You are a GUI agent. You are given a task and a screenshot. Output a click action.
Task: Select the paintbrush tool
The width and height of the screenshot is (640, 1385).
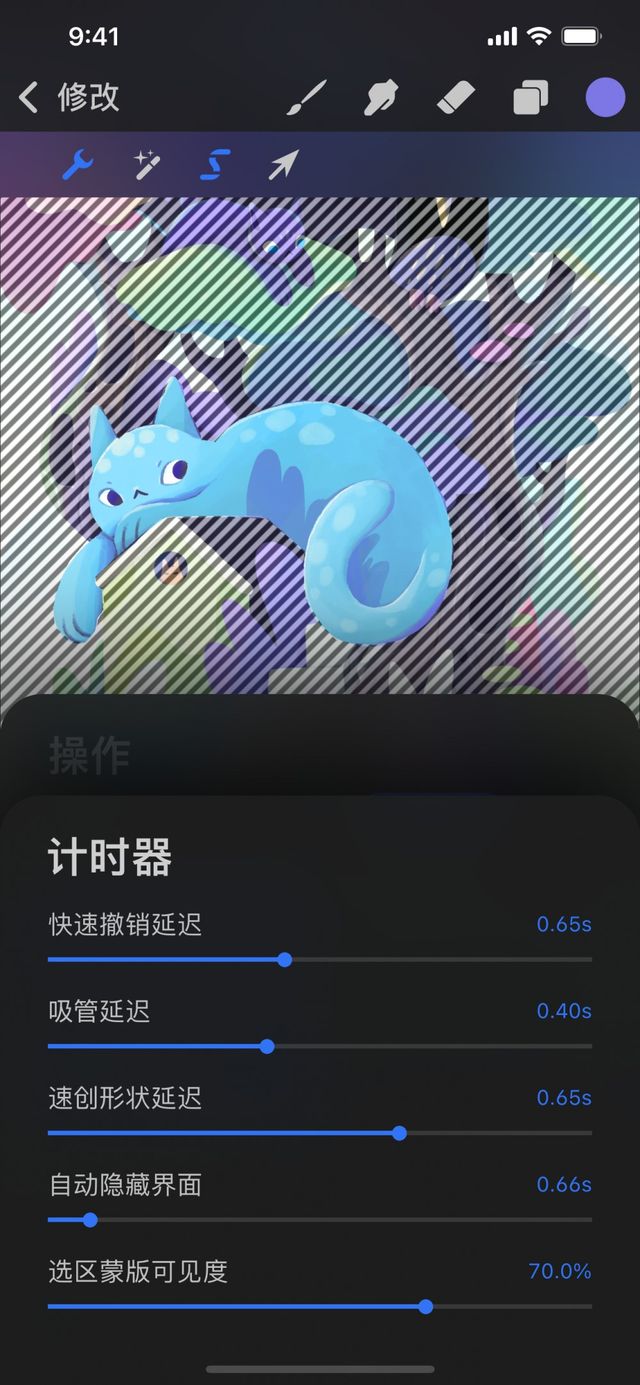(x=307, y=98)
